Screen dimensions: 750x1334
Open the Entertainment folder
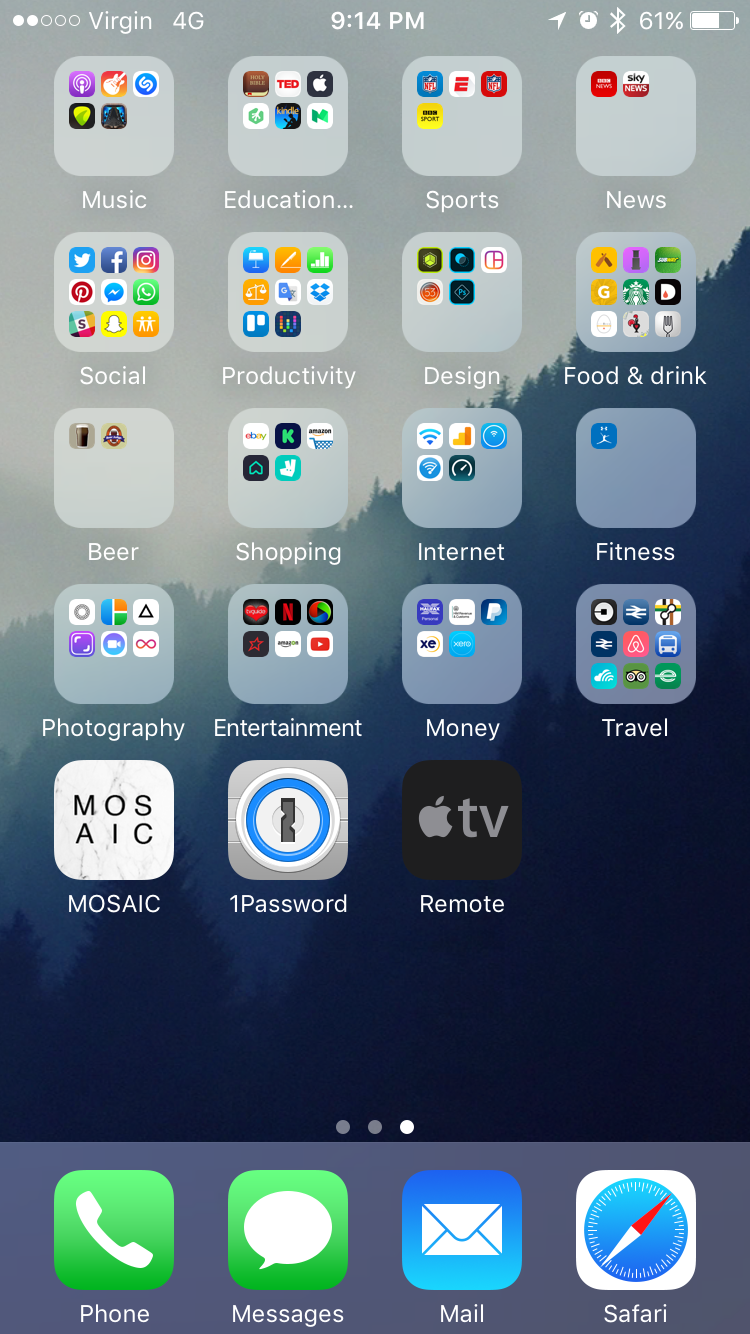pos(288,644)
